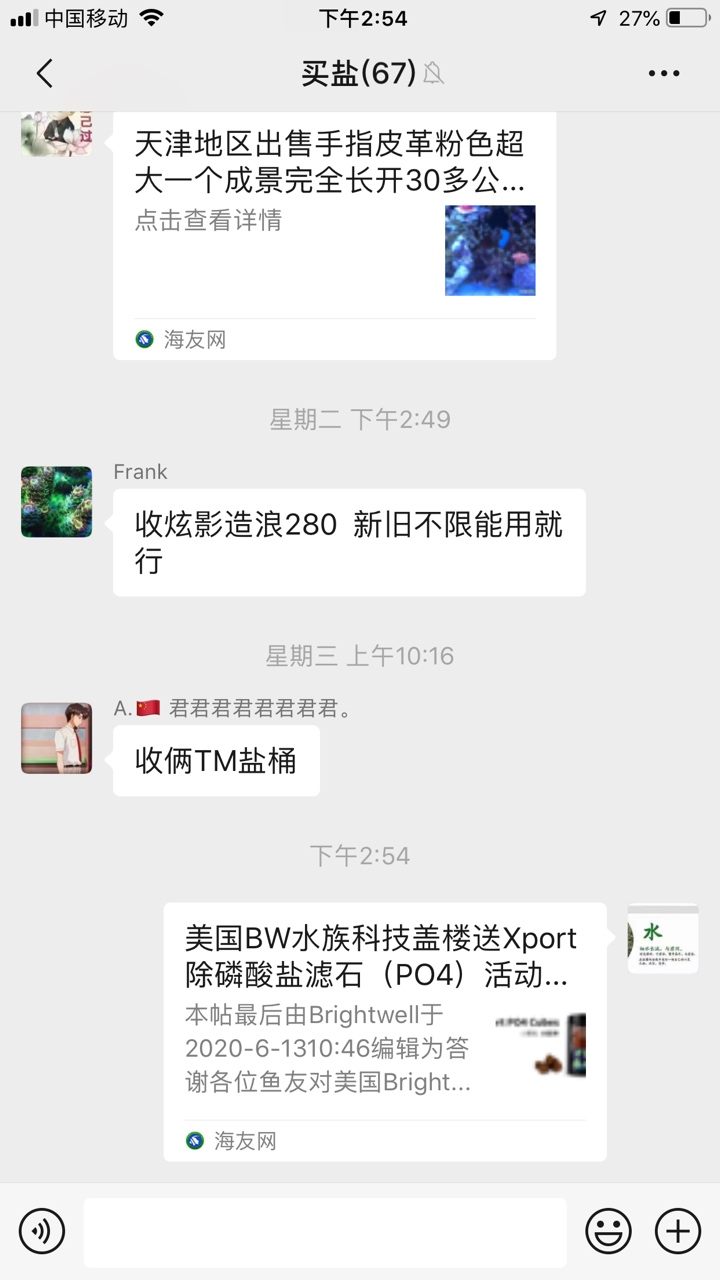The width and height of the screenshot is (720, 1280).
Task: Open the group chat overflow menu
Action: coord(664,73)
